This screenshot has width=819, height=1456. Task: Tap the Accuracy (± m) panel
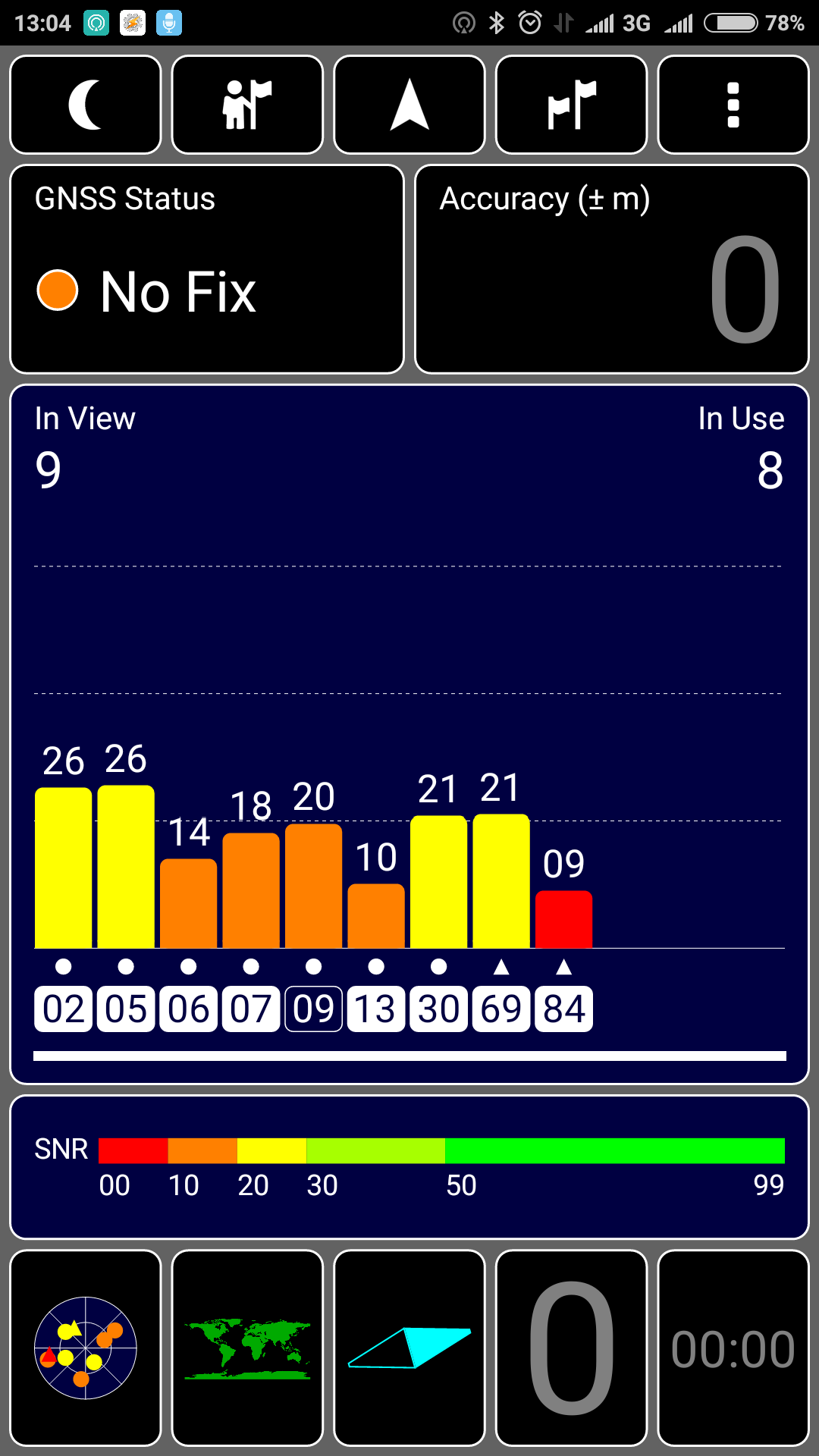tap(612, 269)
